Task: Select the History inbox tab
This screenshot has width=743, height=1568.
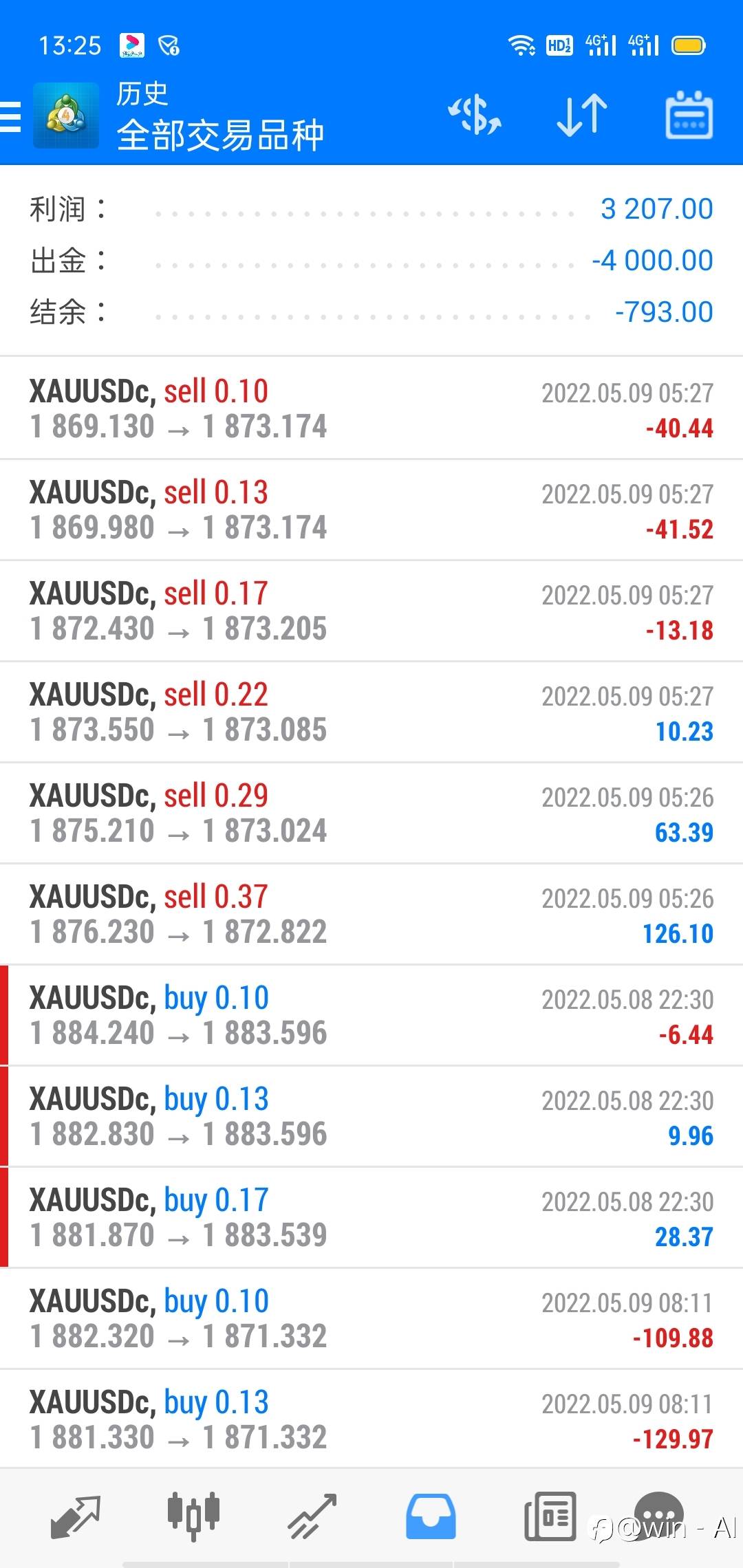Action: 431,1517
